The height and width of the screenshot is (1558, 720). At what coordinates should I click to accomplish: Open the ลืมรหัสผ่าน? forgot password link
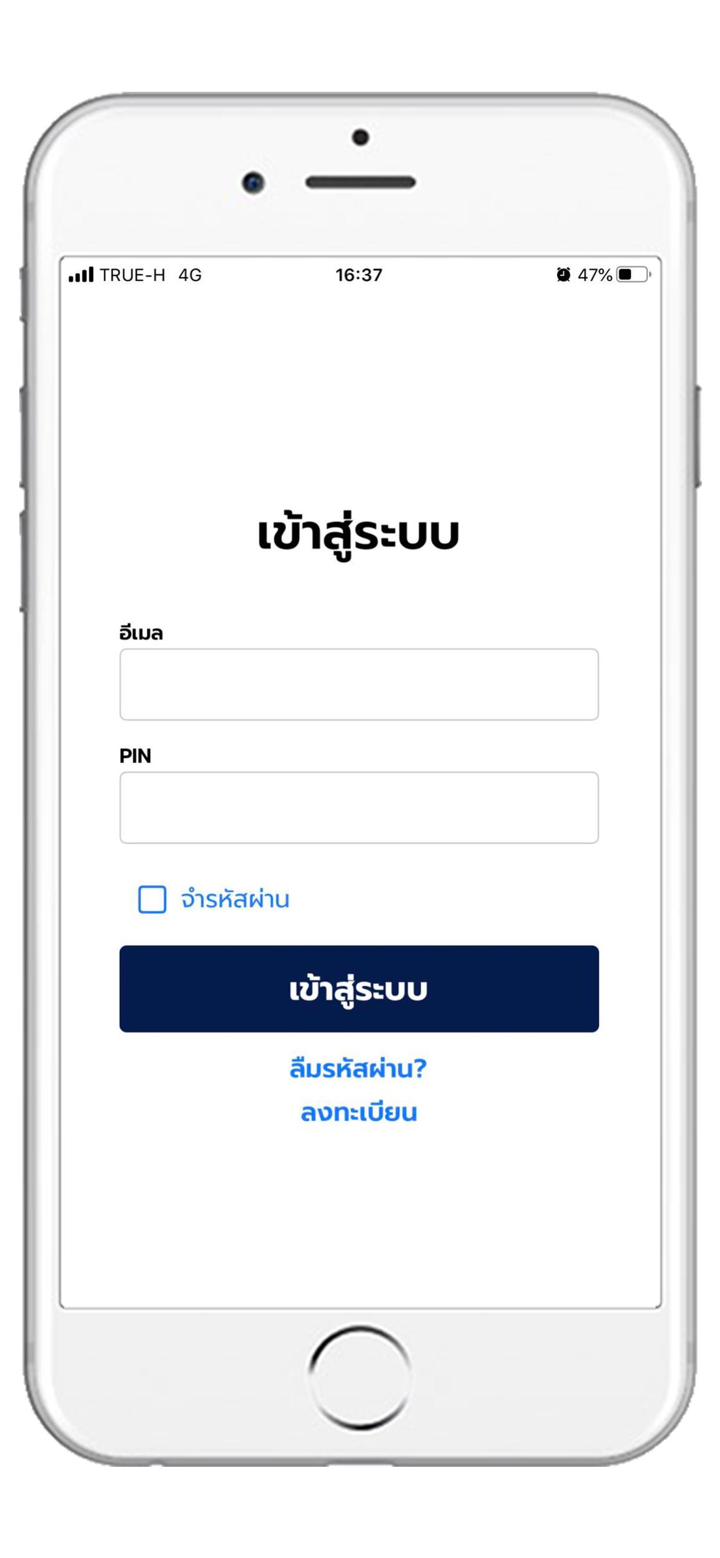click(359, 1069)
